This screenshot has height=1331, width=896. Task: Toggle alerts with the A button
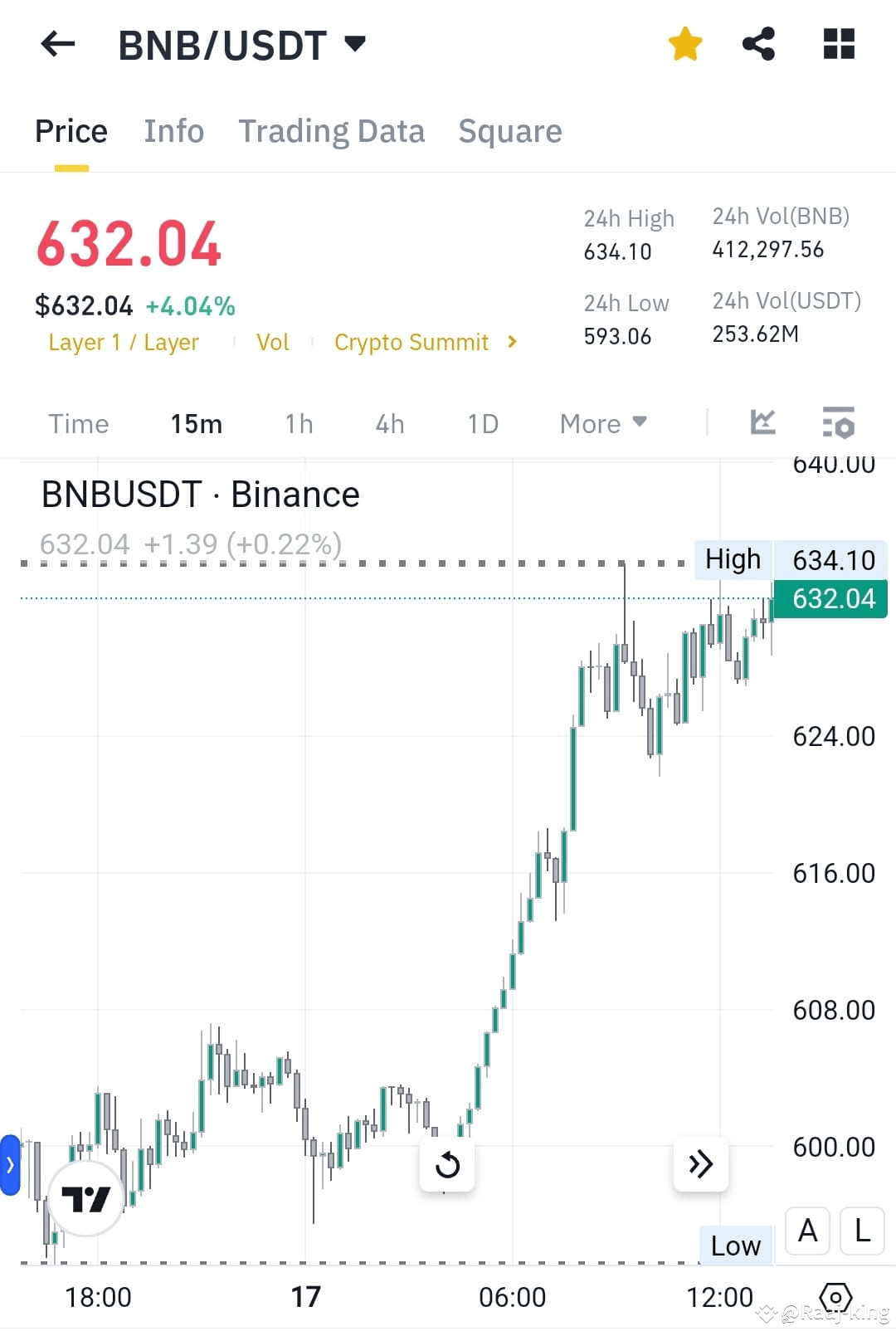[x=807, y=1231]
